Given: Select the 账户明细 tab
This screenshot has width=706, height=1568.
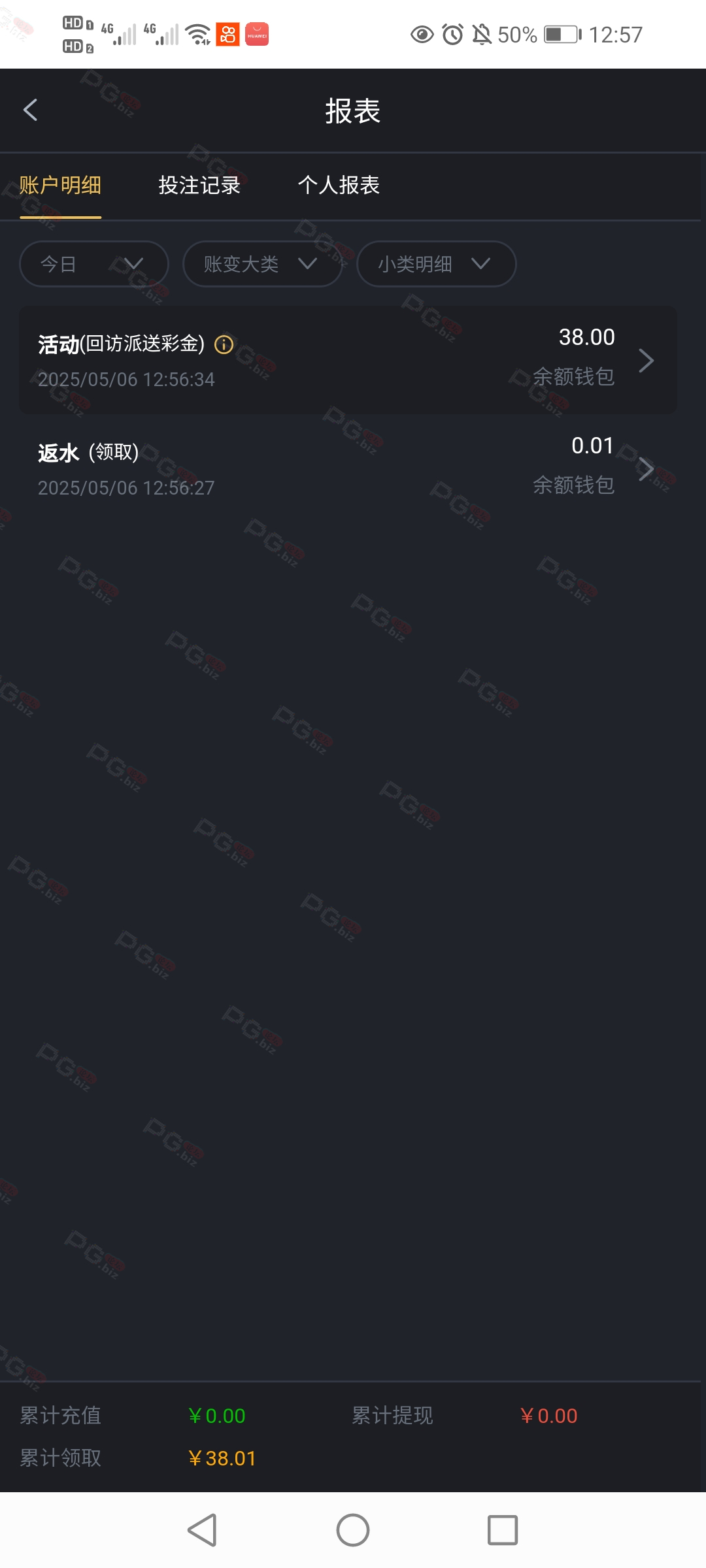Looking at the screenshot, I should click(60, 186).
